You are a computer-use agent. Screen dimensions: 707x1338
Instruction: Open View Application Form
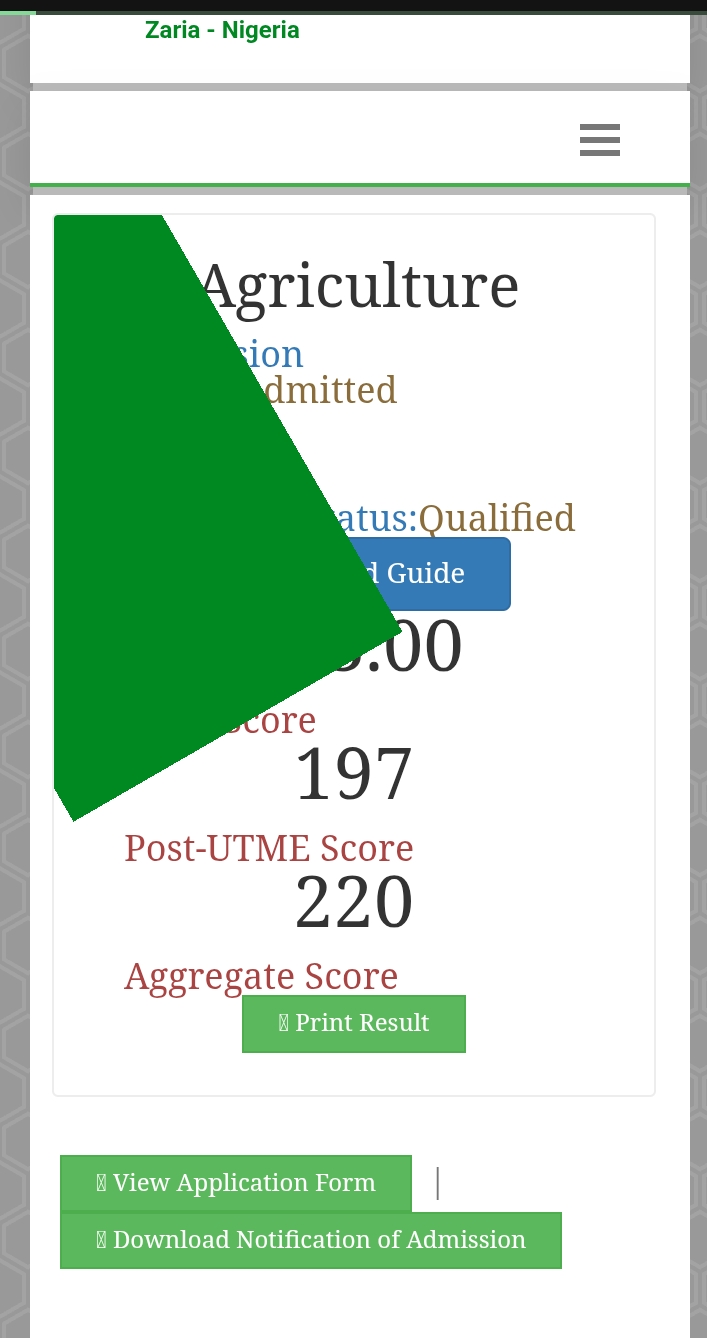[236, 1183]
